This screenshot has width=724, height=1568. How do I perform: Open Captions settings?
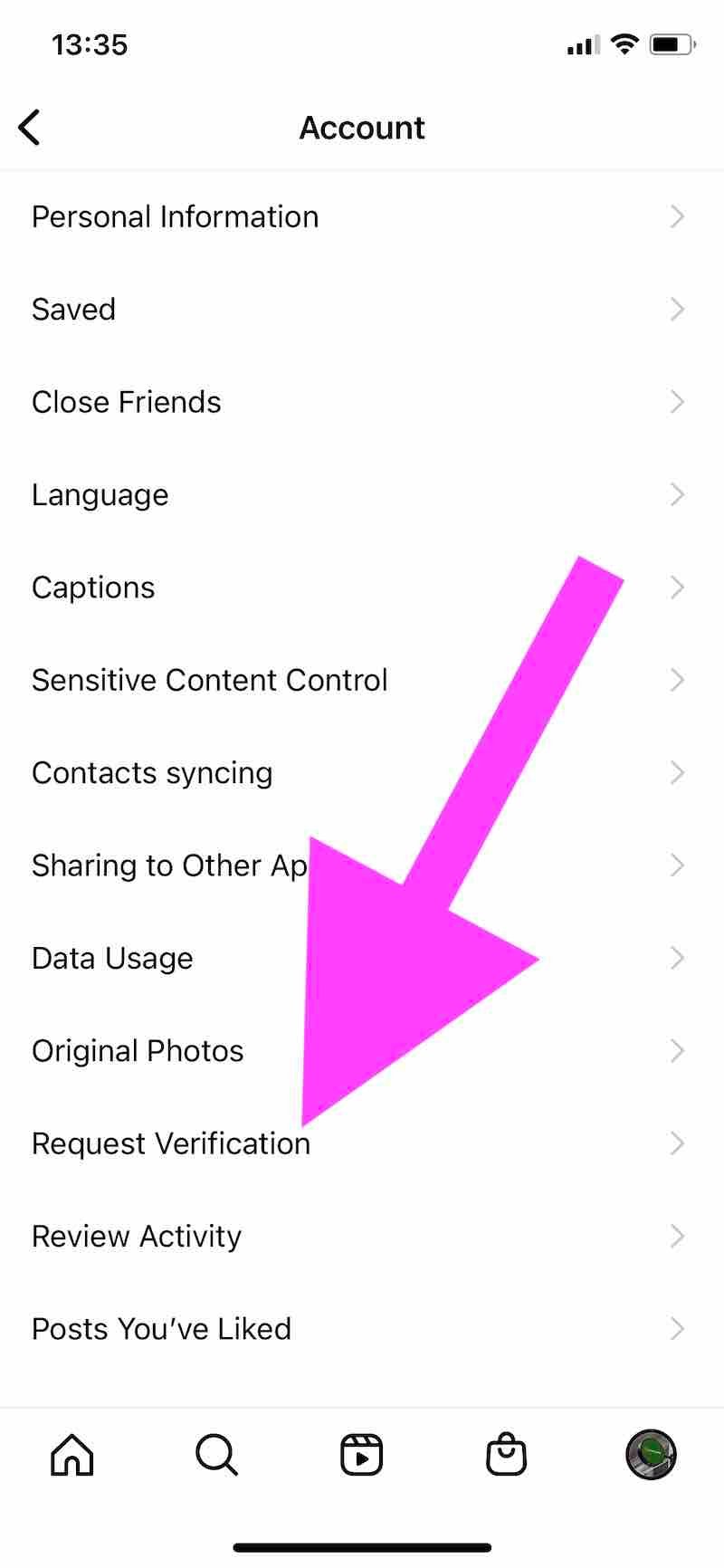pos(93,588)
